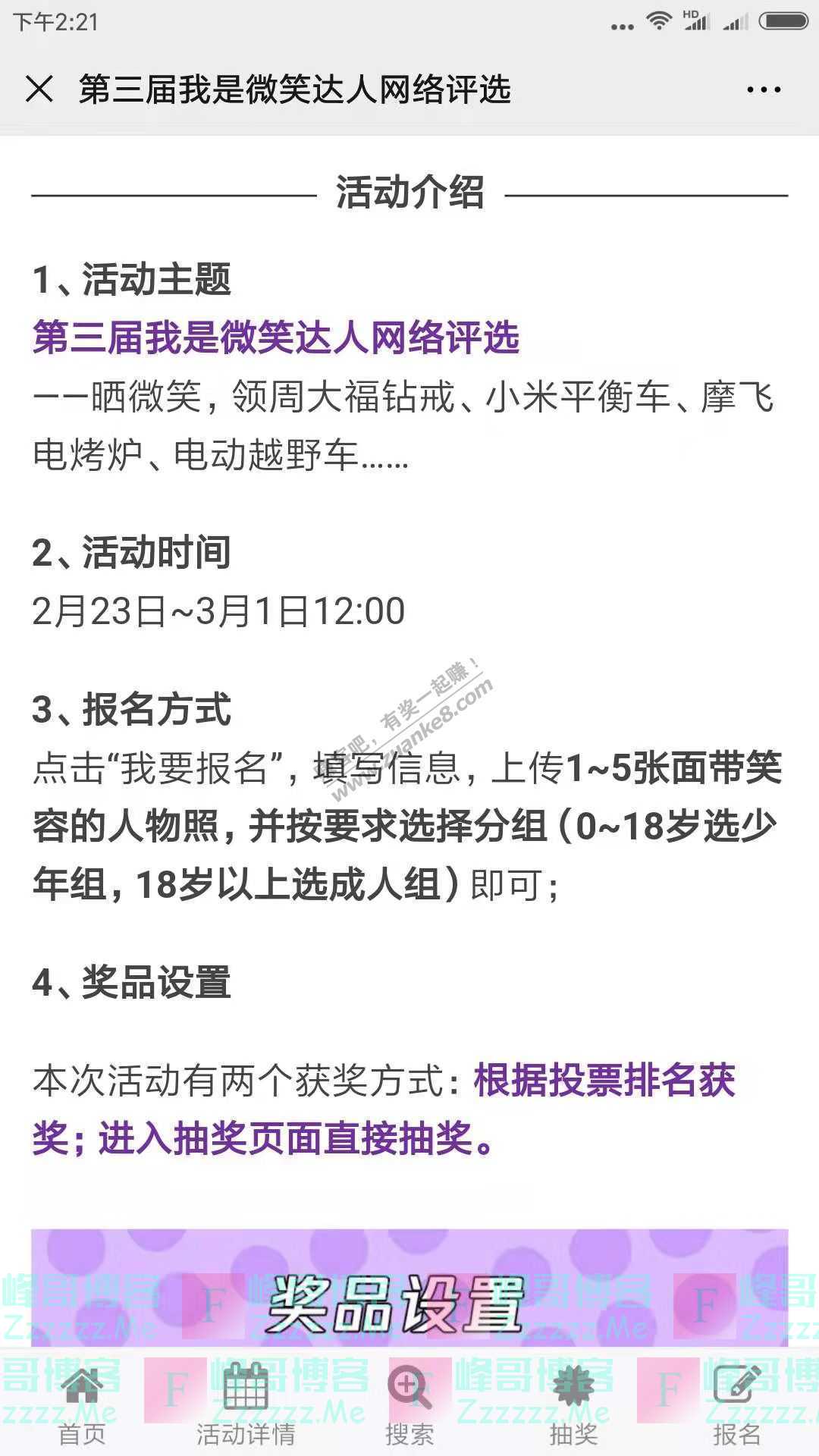Tap the 搜索 magnifier icon
Viewport: 819px width, 1456px height.
coord(409,1386)
